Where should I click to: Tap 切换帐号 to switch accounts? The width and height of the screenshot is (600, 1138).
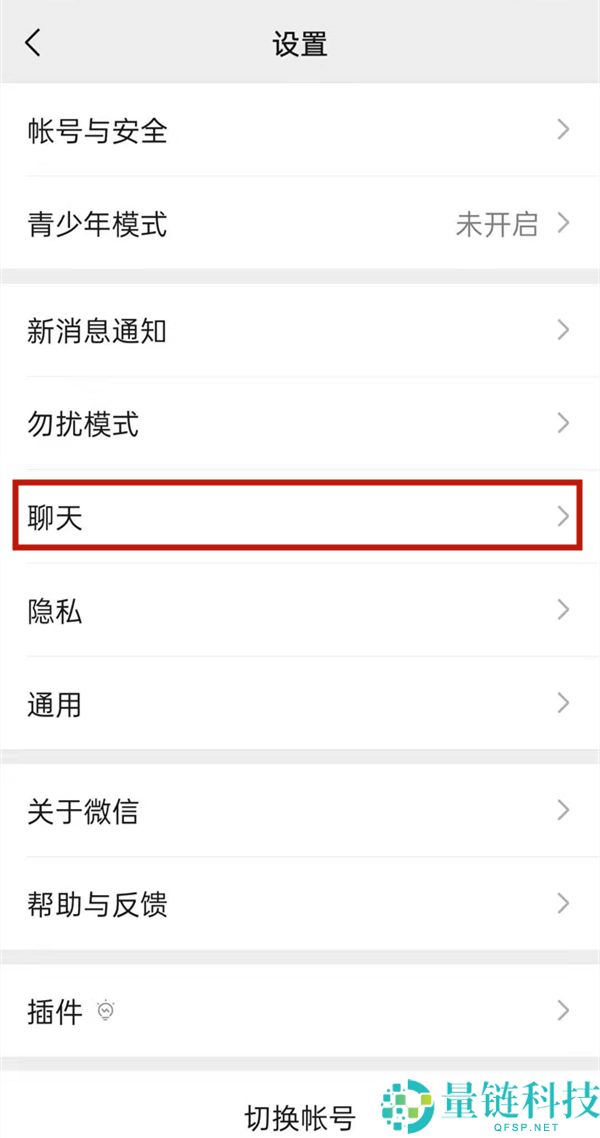pos(300,1116)
